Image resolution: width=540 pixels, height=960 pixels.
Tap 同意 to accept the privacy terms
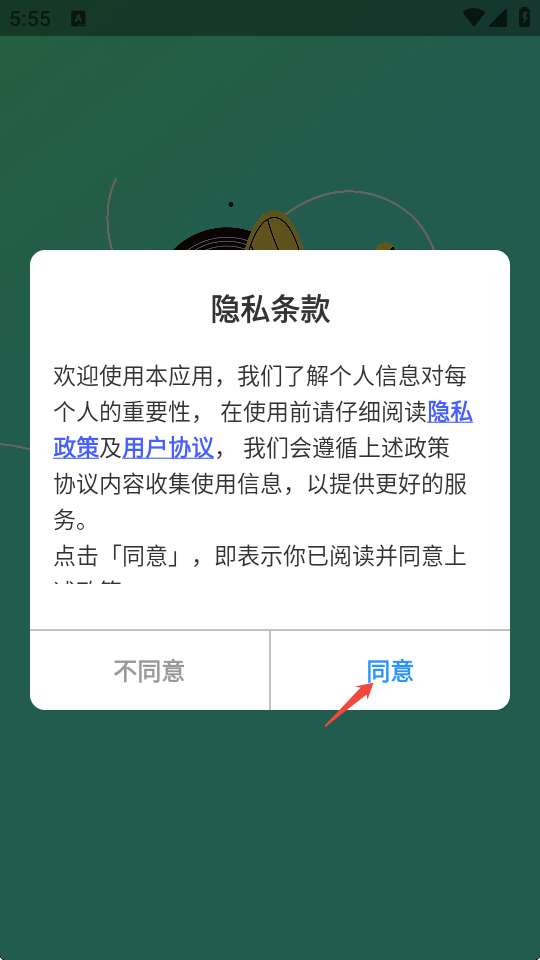click(390, 671)
